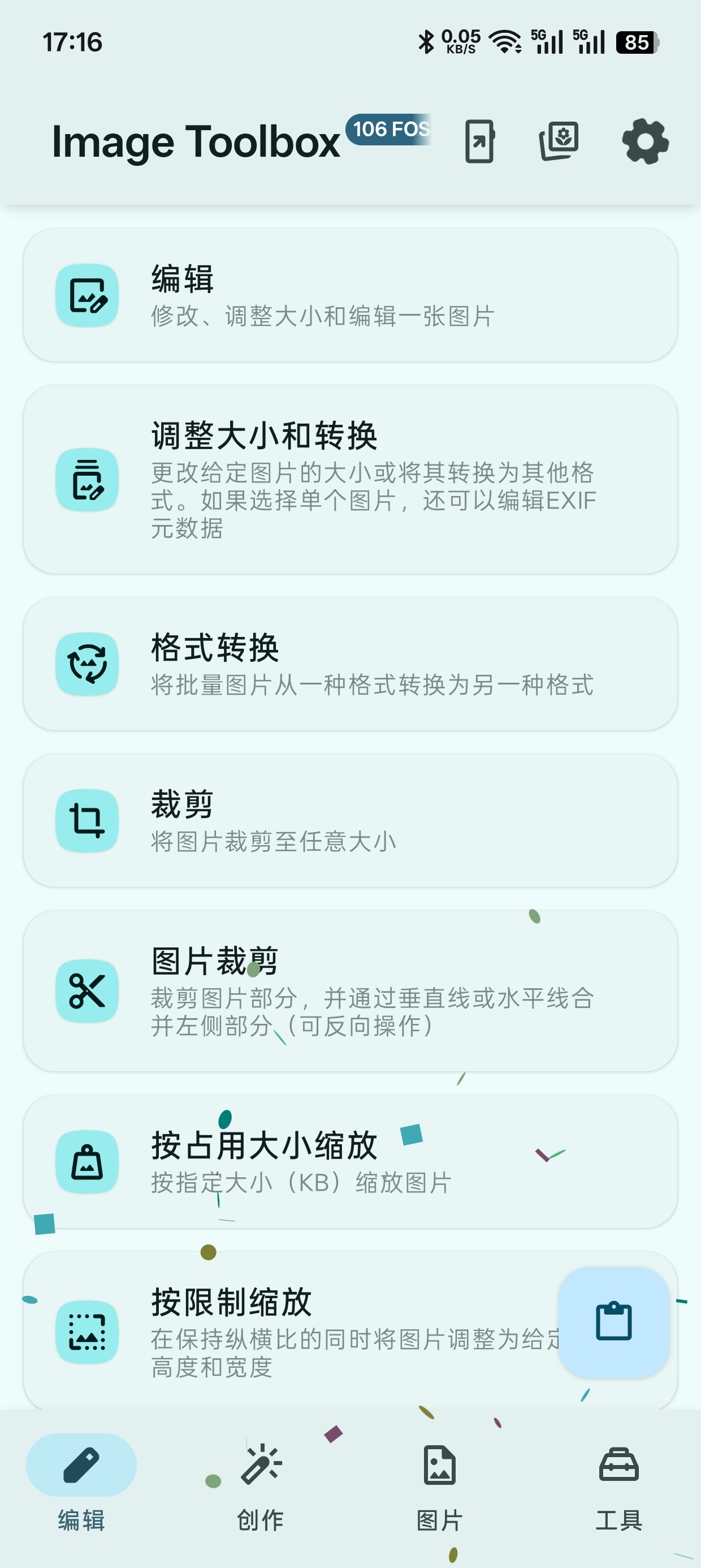The width and height of the screenshot is (701, 1568).
Task: Switch to the 工具 tab
Action: click(x=618, y=1487)
